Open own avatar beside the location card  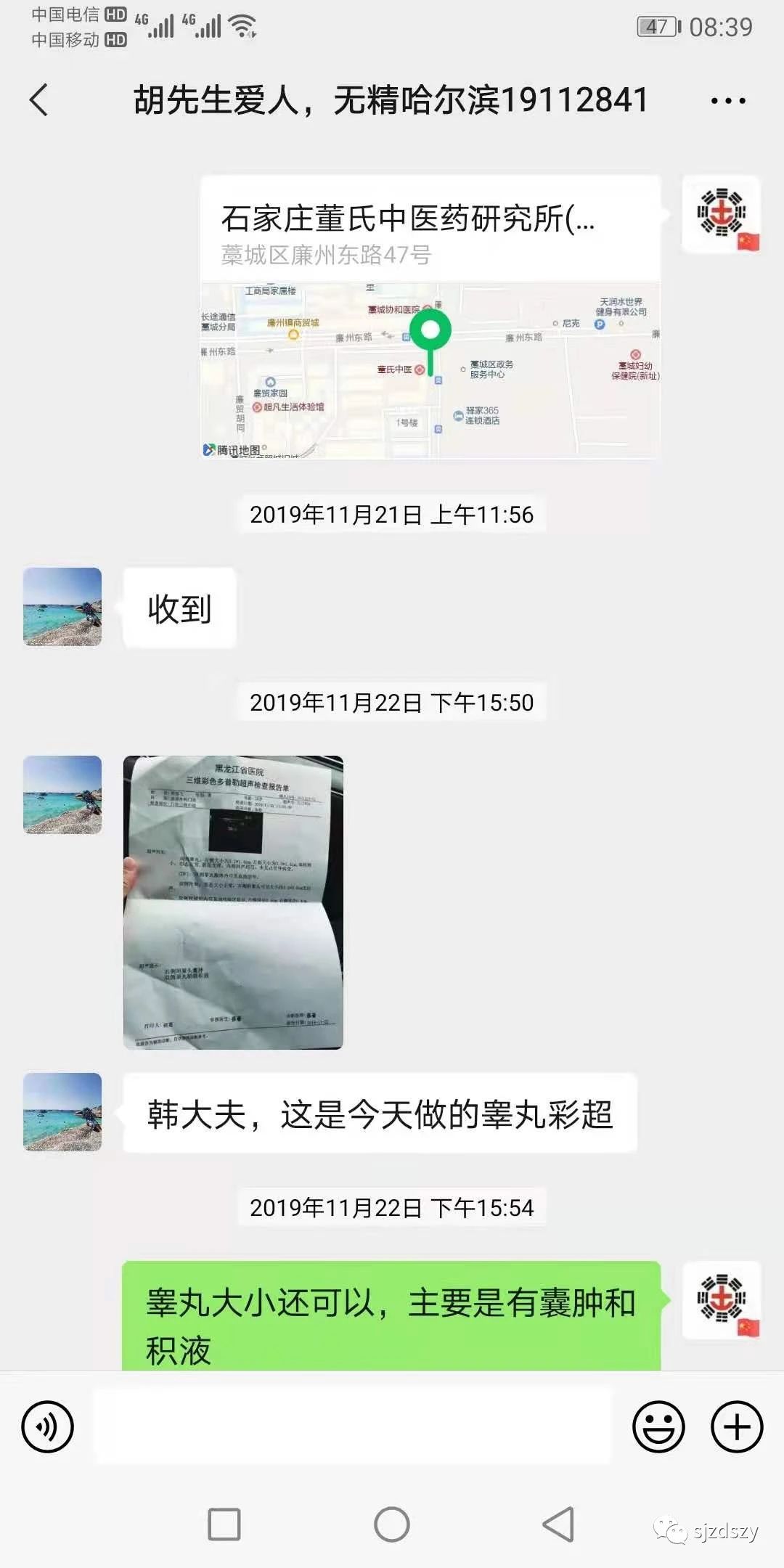[722, 214]
